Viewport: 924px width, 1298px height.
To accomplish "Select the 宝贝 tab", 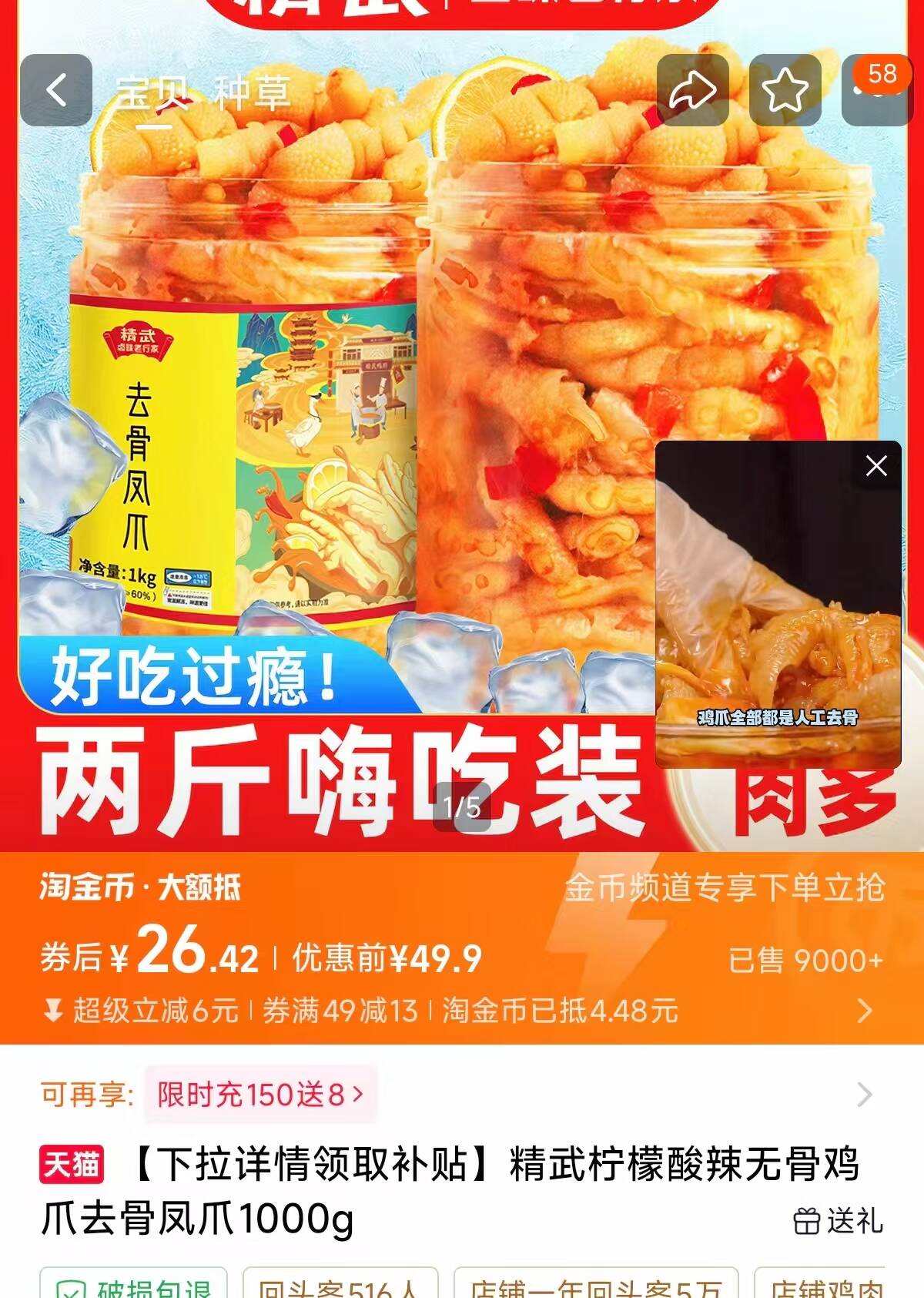I will point(152,93).
